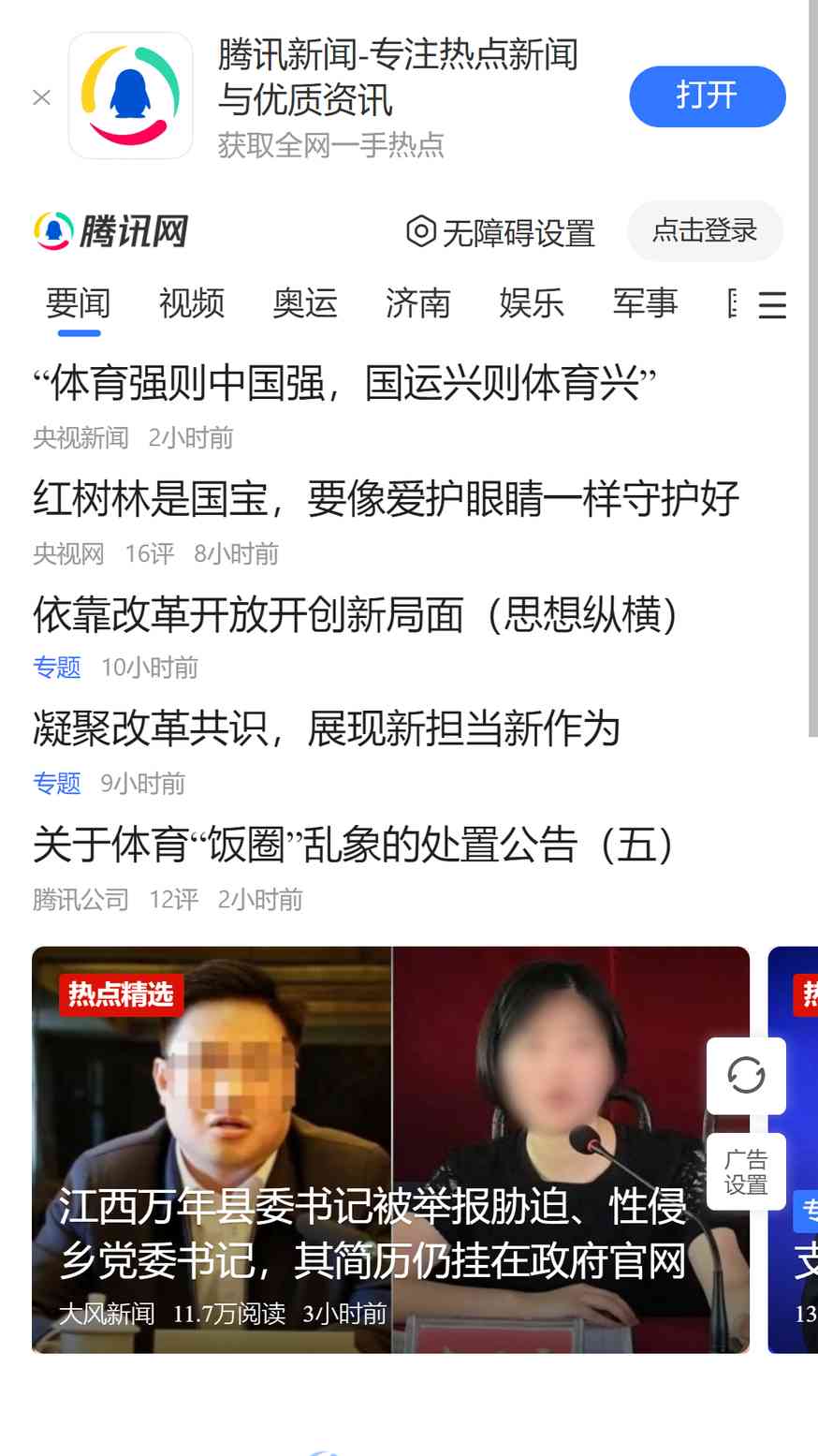Switch to the 奥运 tab

pos(304,303)
